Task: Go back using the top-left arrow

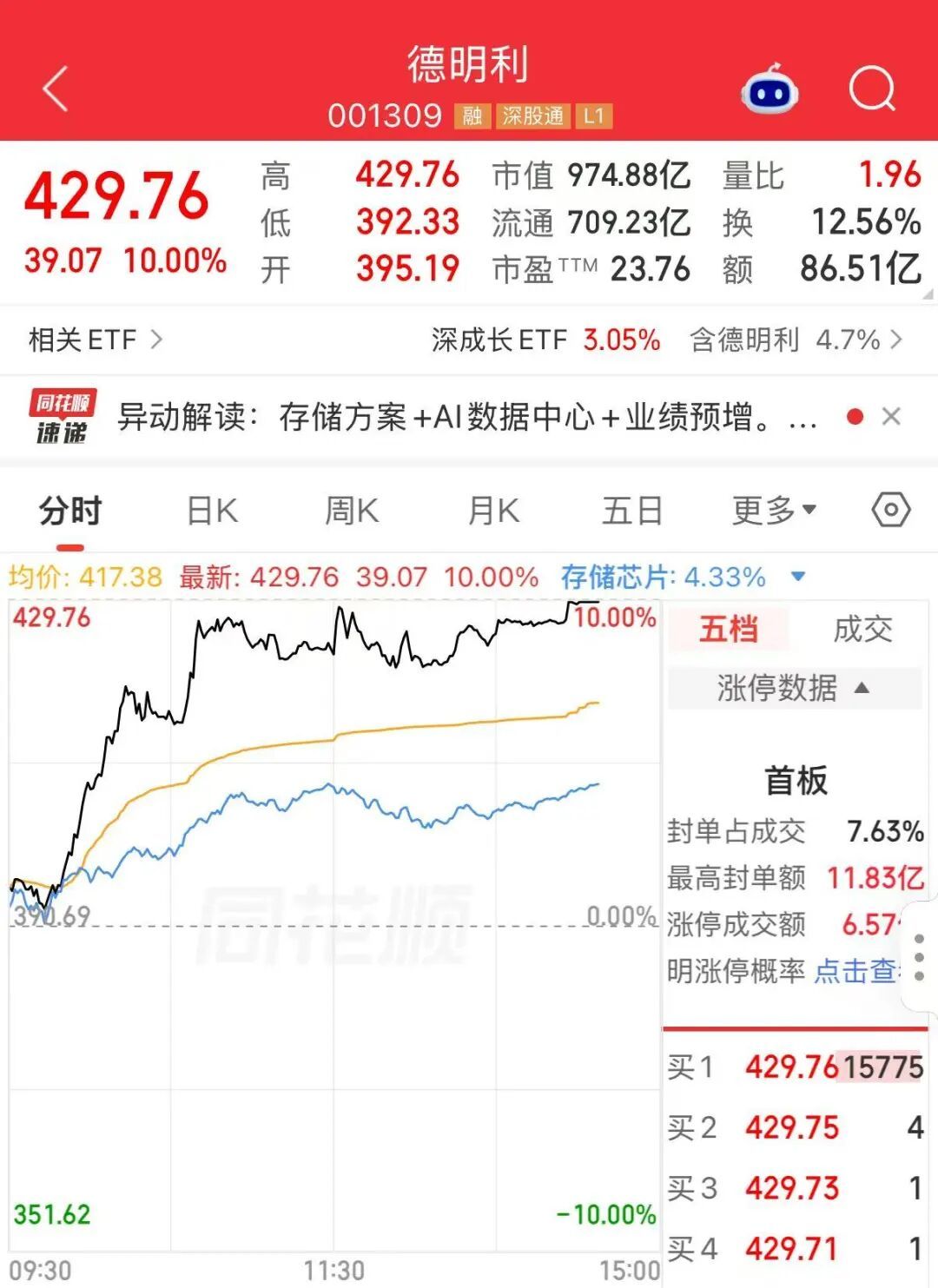Action: (x=55, y=89)
